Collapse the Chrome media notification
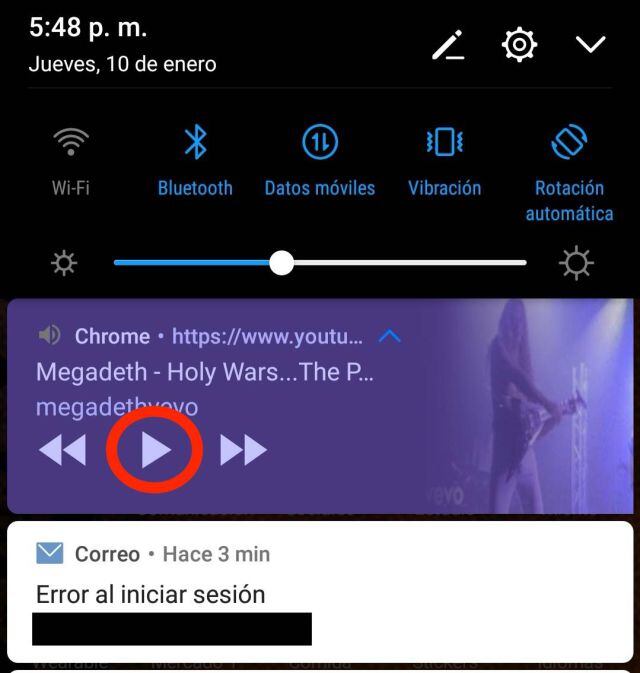This screenshot has width=640, height=673. click(390, 336)
